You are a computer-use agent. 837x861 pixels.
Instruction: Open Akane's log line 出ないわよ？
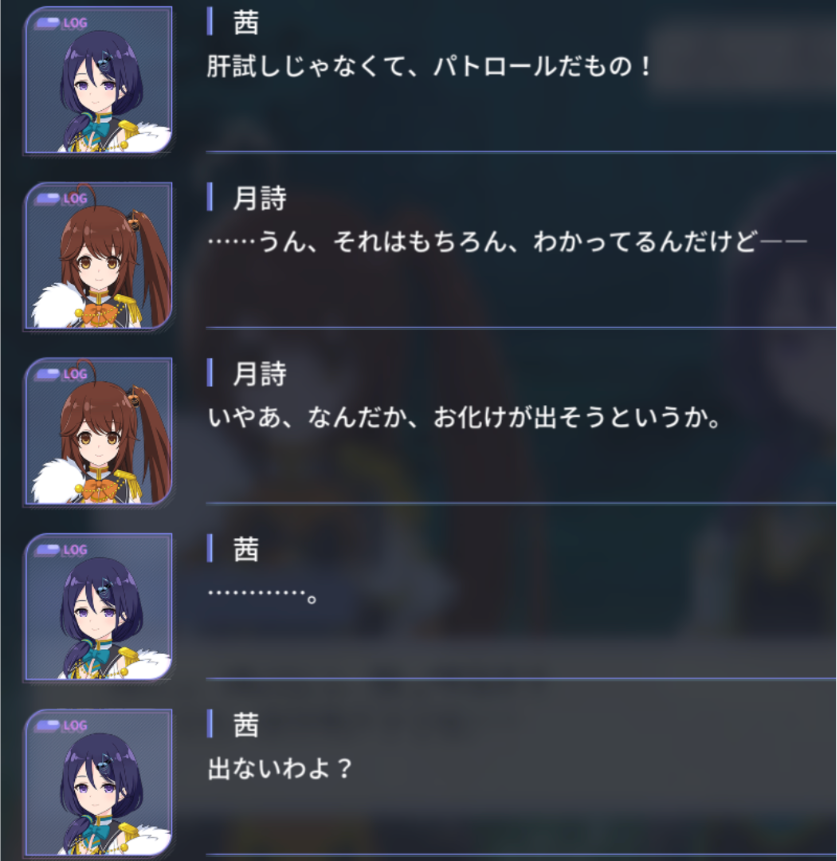(x=281, y=769)
